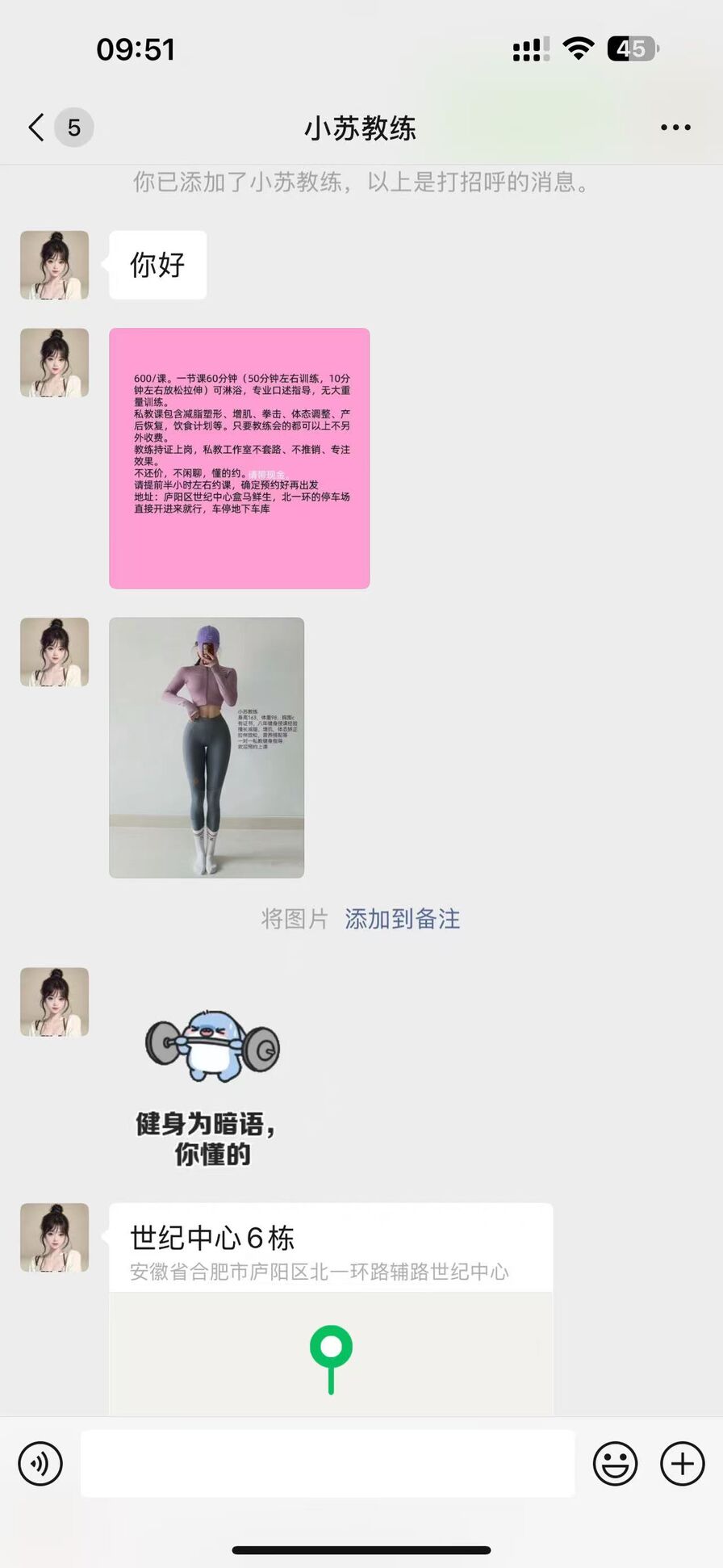Tap the avatar next to 你好

pyautogui.click(x=54, y=265)
